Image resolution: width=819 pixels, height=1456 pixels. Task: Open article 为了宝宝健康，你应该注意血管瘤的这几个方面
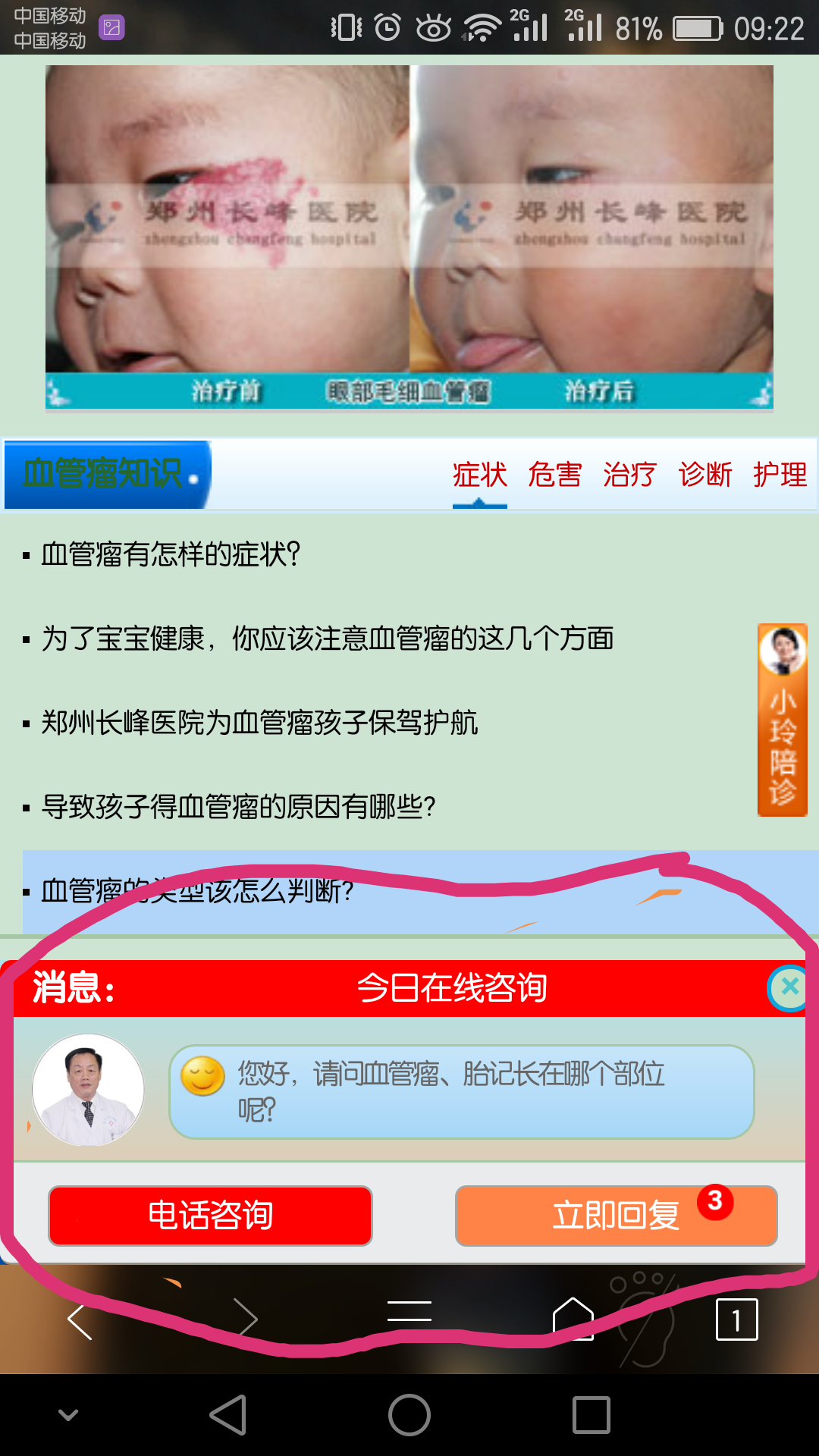328,639
